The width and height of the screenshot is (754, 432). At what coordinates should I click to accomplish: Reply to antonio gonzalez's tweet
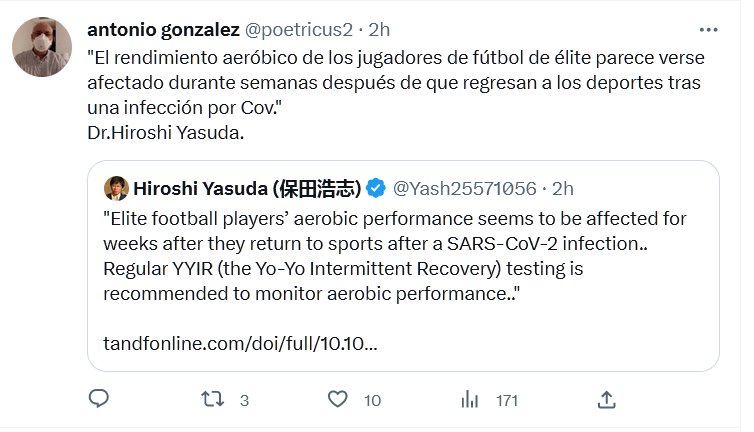click(x=98, y=400)
